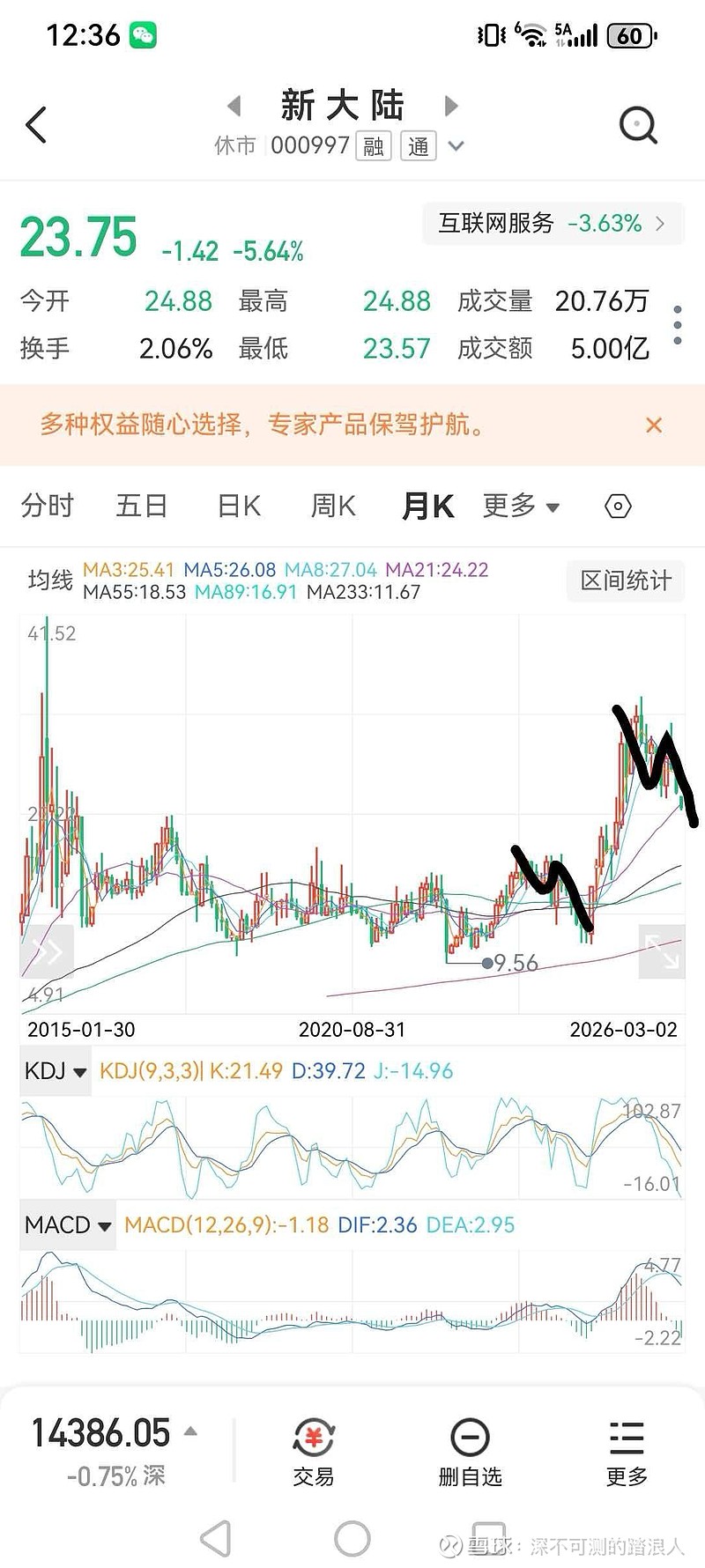
Task: Tap the right arrow to view next stock
Action: point(451,105)
